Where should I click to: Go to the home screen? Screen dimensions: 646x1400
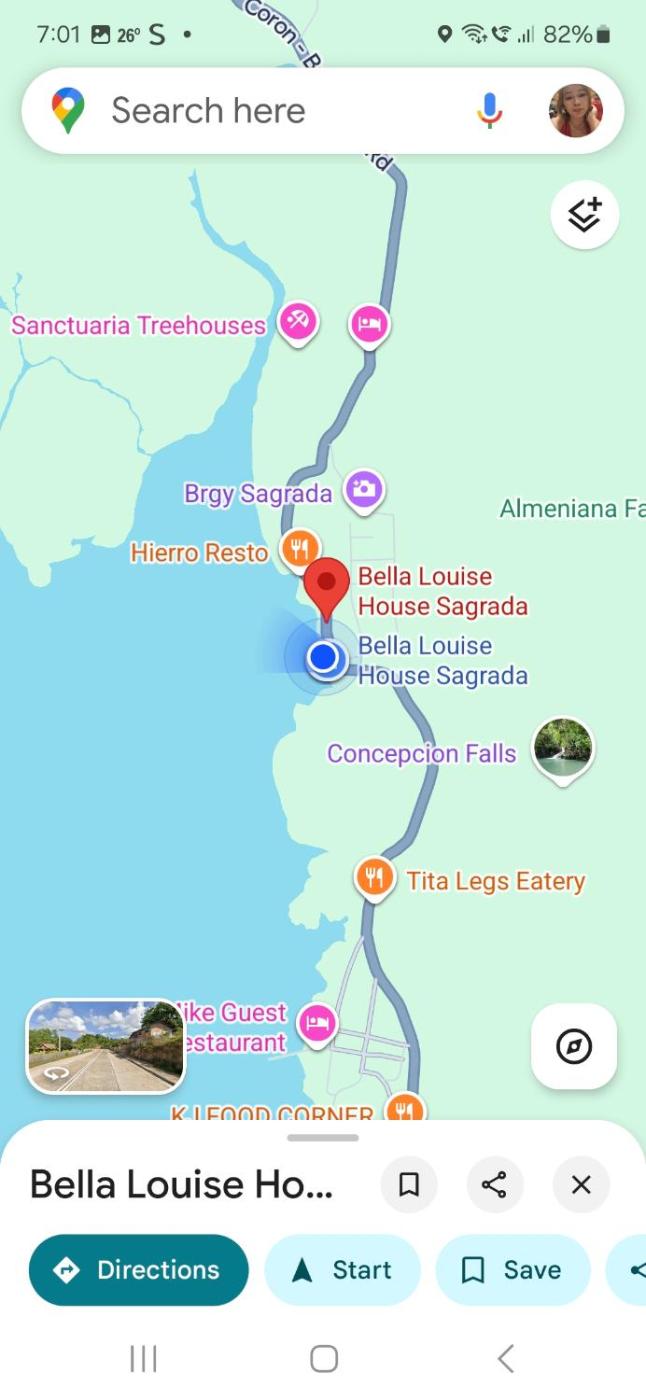pyautogui.click(x=323, y=1358)
